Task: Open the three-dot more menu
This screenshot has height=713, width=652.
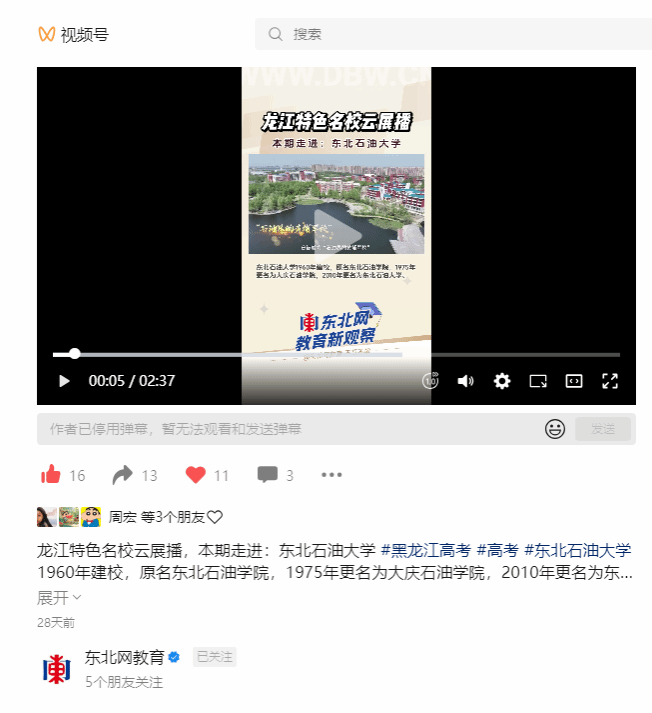Action: tap(332, 475)
